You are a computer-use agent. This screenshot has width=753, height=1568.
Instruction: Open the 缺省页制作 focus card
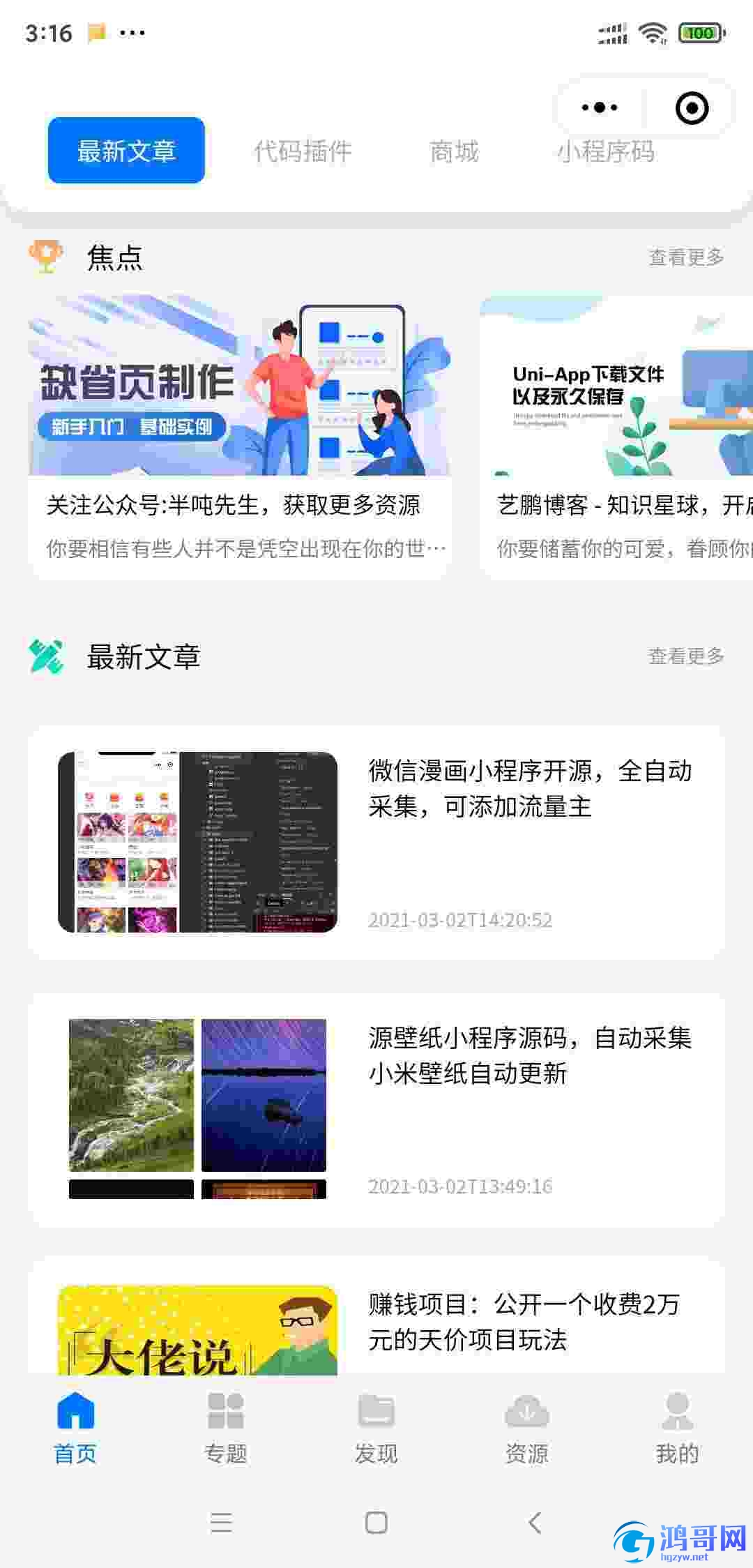[240, 436]
